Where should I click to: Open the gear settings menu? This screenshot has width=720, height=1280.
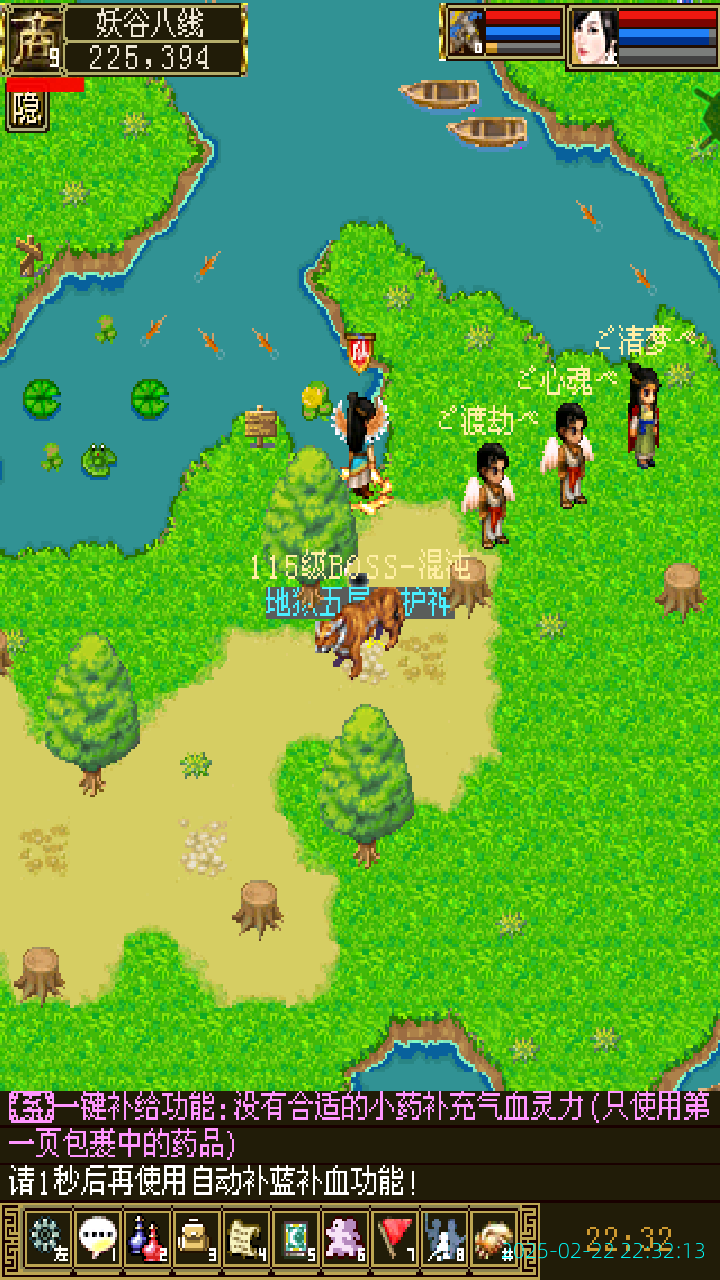pos(46,1238)
